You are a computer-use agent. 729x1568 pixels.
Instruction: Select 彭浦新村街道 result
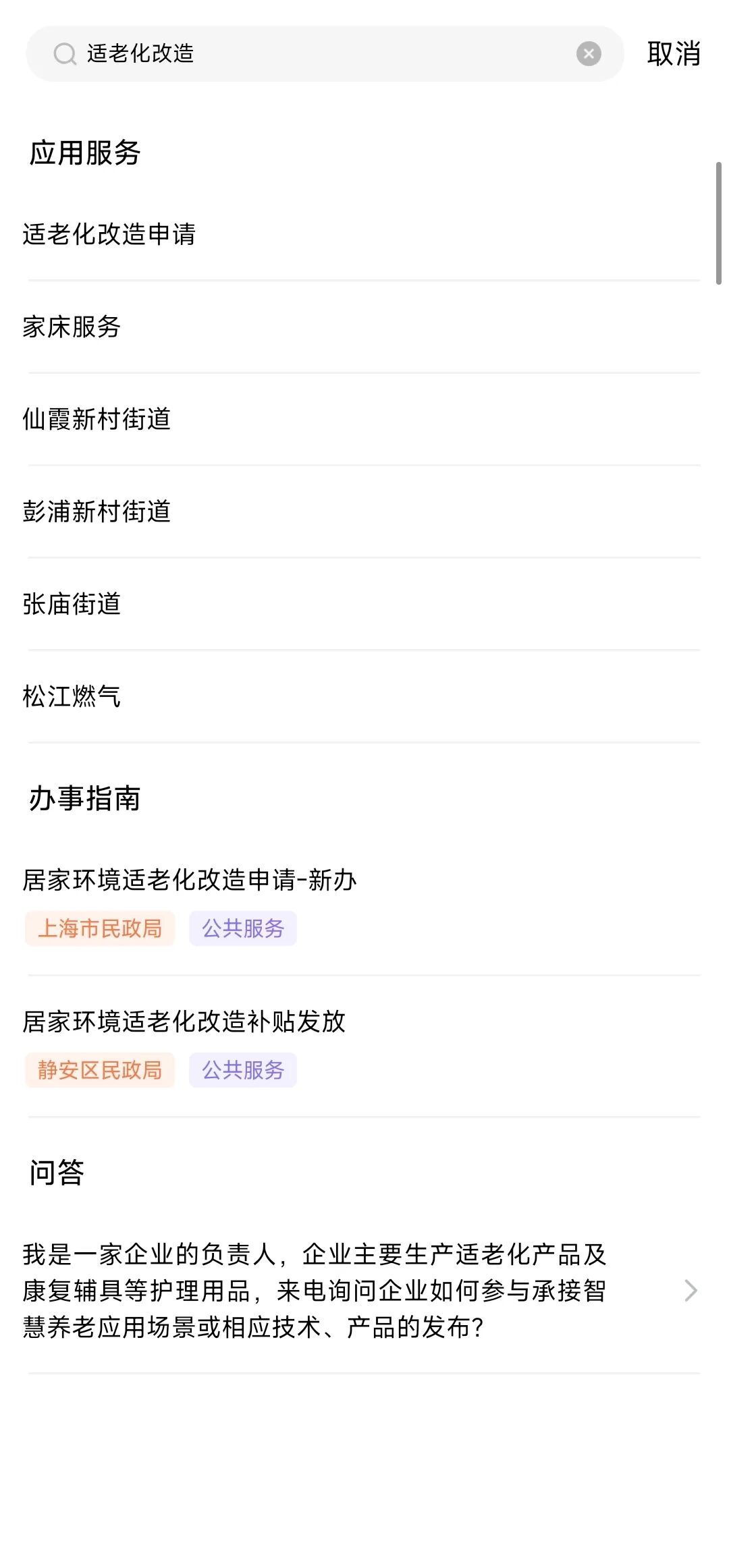pyautogui.click(x=97, y=511)
